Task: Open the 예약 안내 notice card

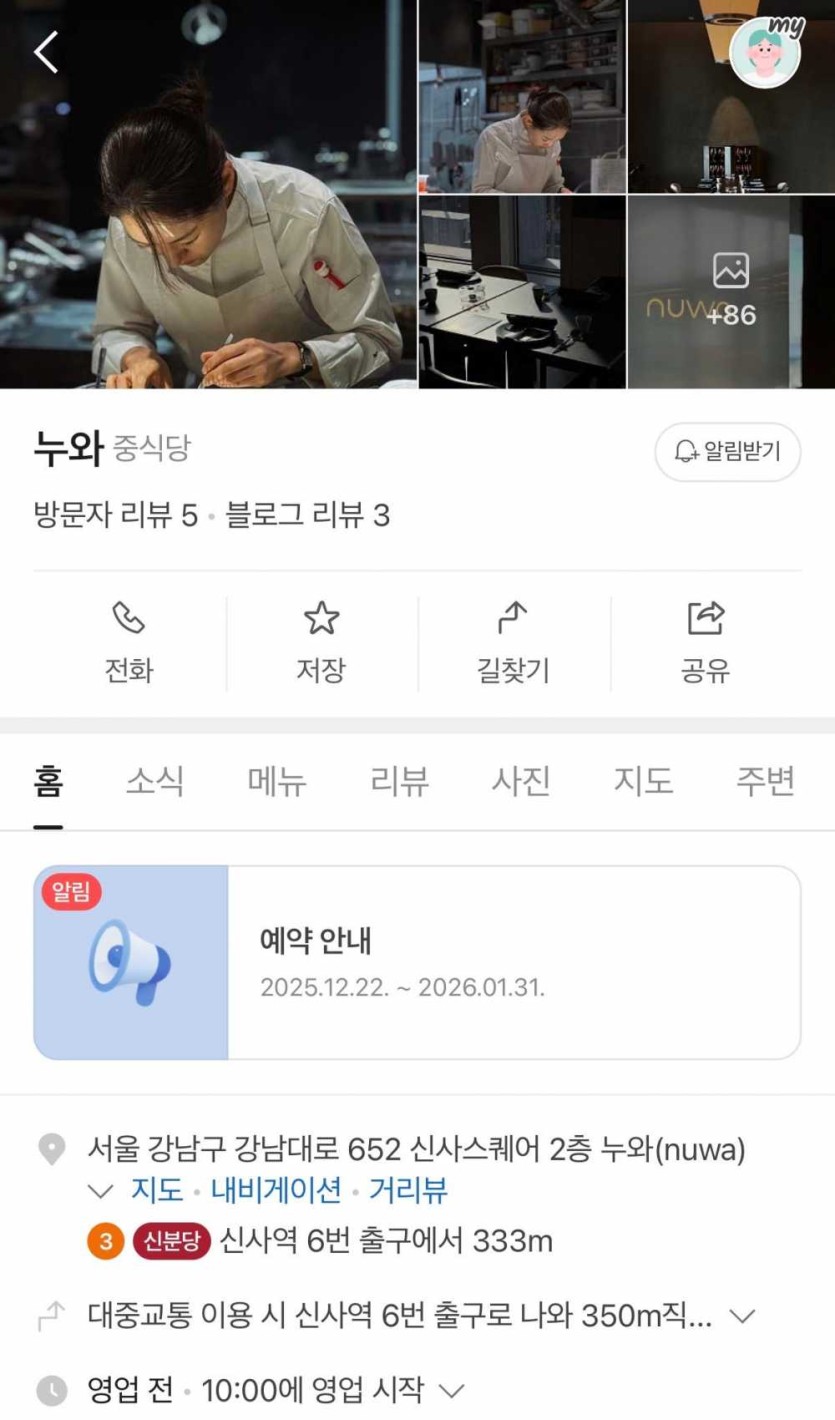Action: 417,962
